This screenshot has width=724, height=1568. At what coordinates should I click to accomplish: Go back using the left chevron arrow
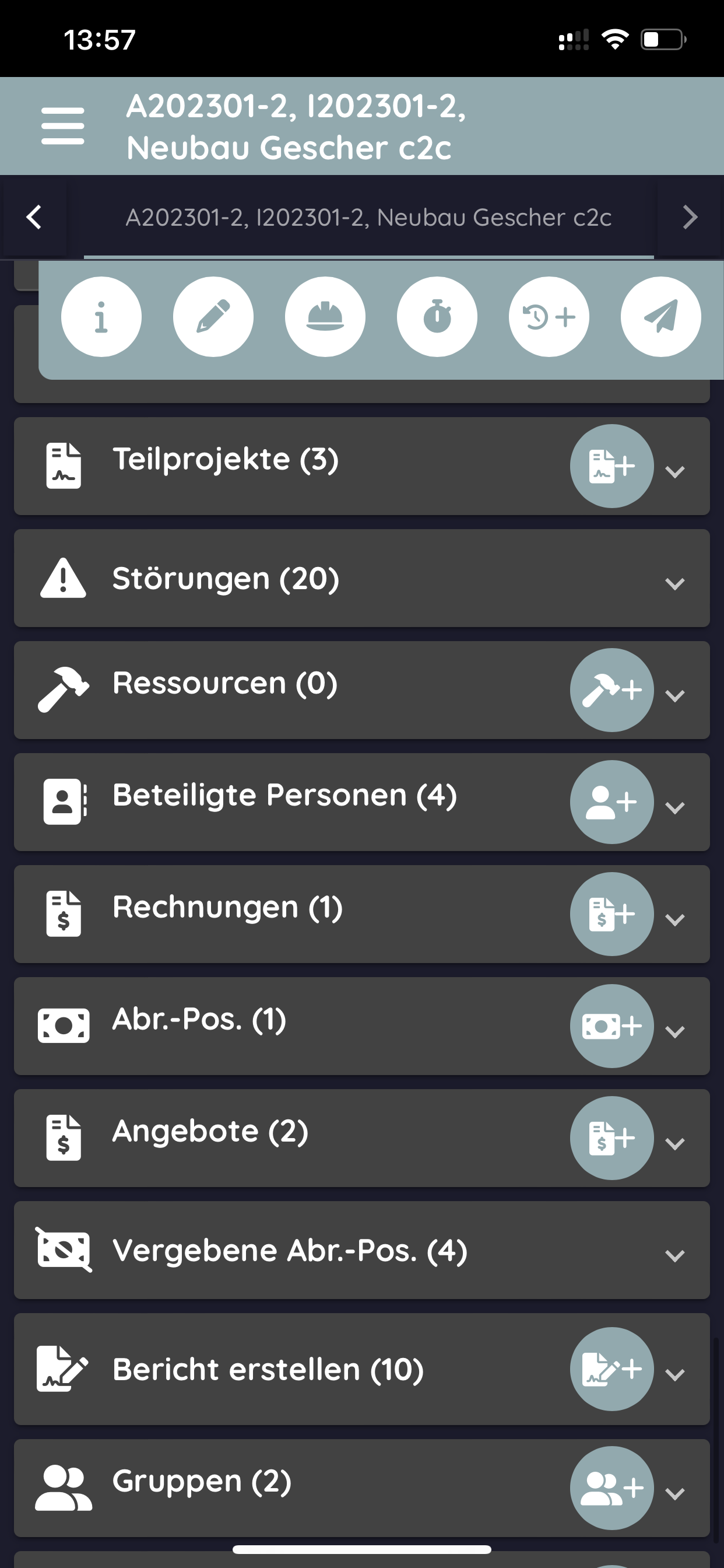[x=34, y=218]
